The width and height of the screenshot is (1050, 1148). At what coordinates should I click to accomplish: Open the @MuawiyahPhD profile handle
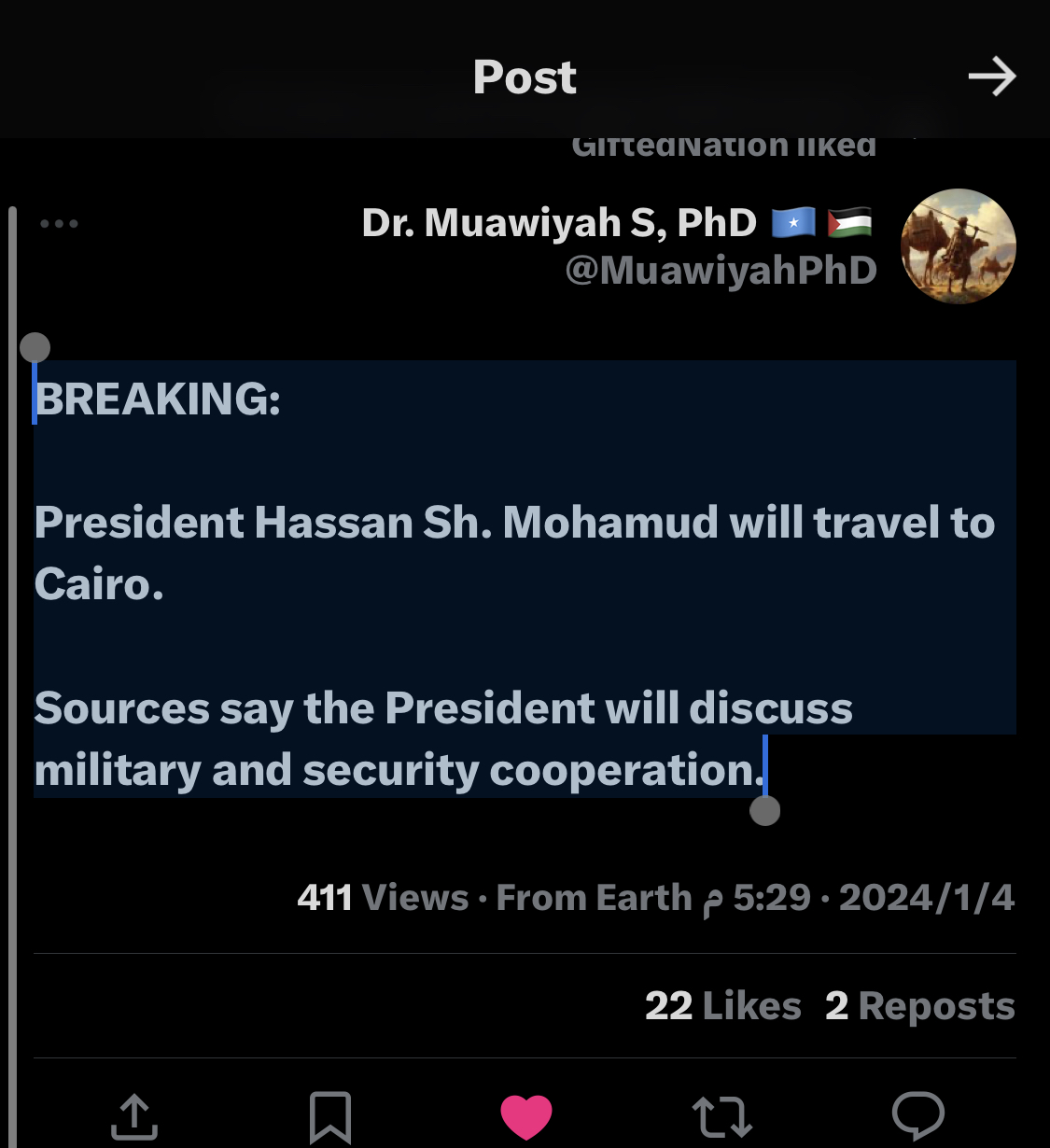(x=721, y=271)
